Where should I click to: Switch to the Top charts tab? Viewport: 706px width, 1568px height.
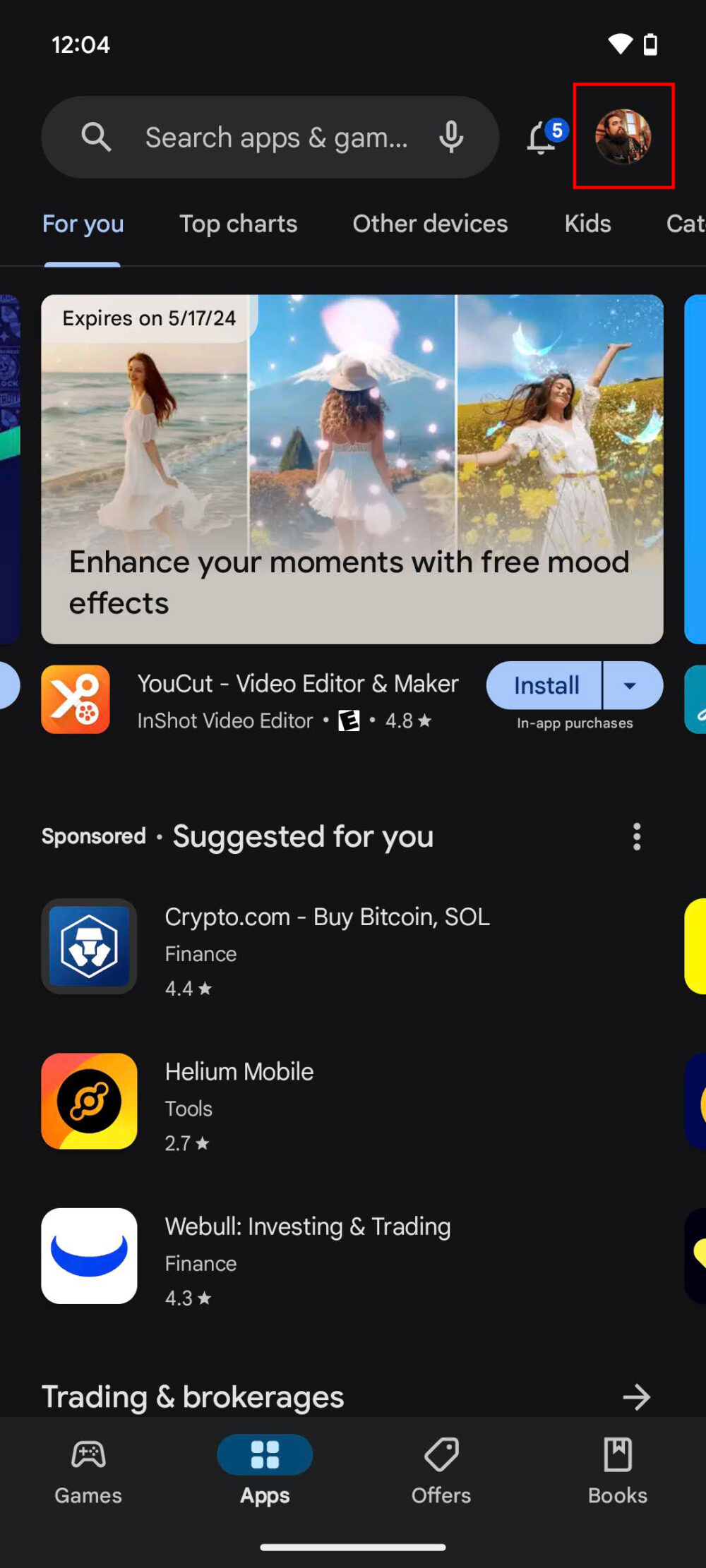pyautogui.click(x=238, y=224)
